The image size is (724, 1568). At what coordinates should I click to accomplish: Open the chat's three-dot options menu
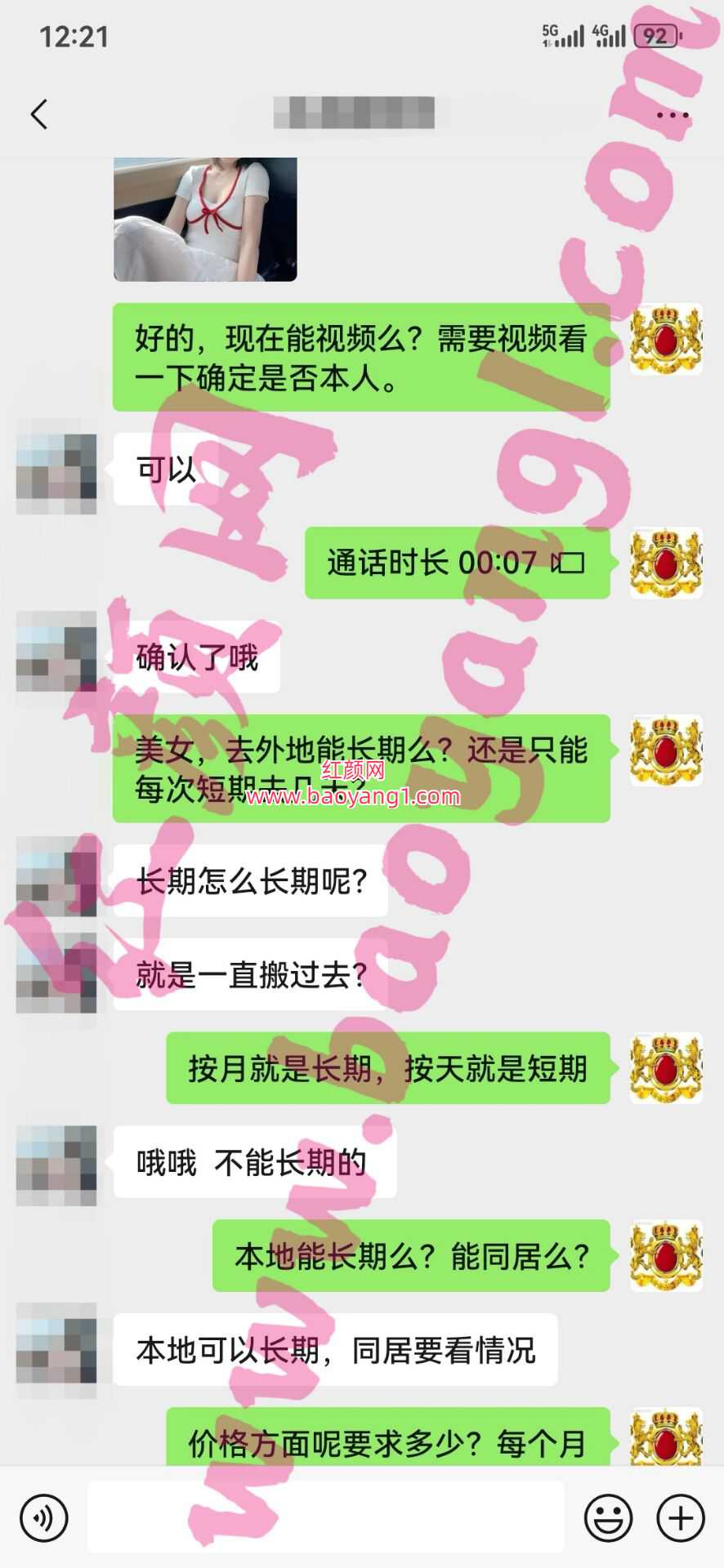(672, 115)
